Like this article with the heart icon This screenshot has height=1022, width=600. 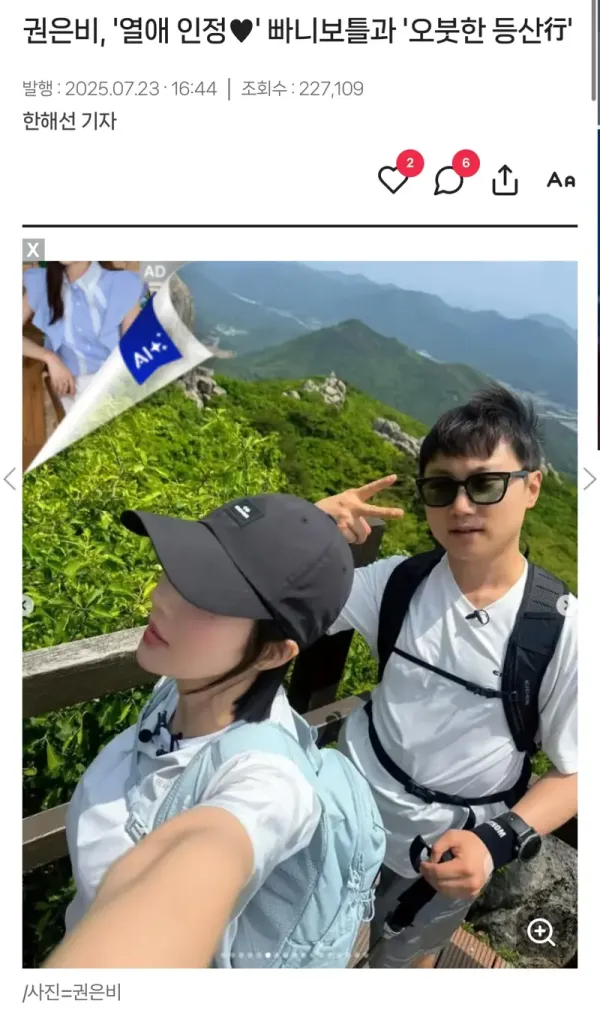click(393, 179)
